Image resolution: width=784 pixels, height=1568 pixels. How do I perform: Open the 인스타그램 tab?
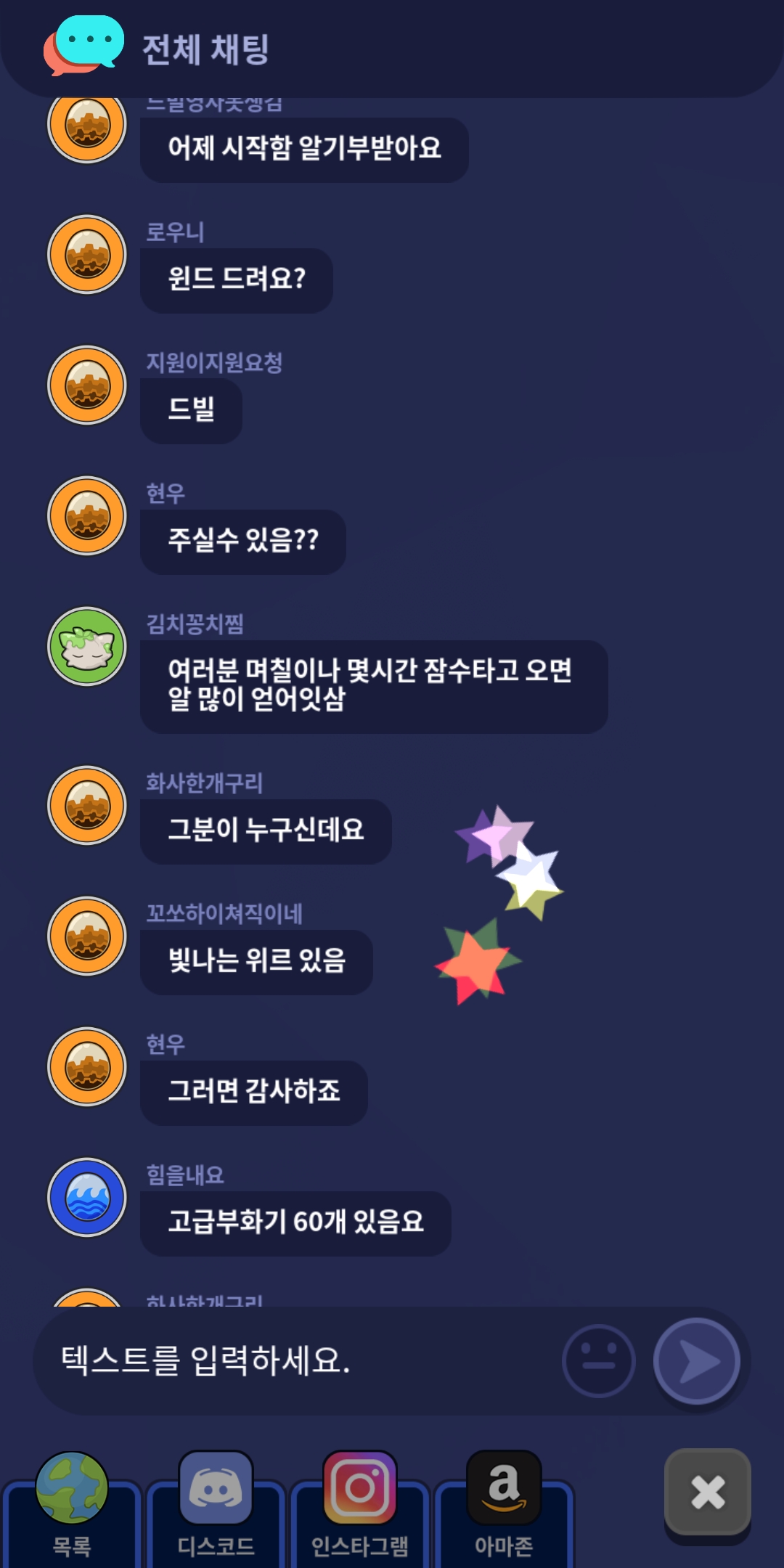coord(359,1510)
